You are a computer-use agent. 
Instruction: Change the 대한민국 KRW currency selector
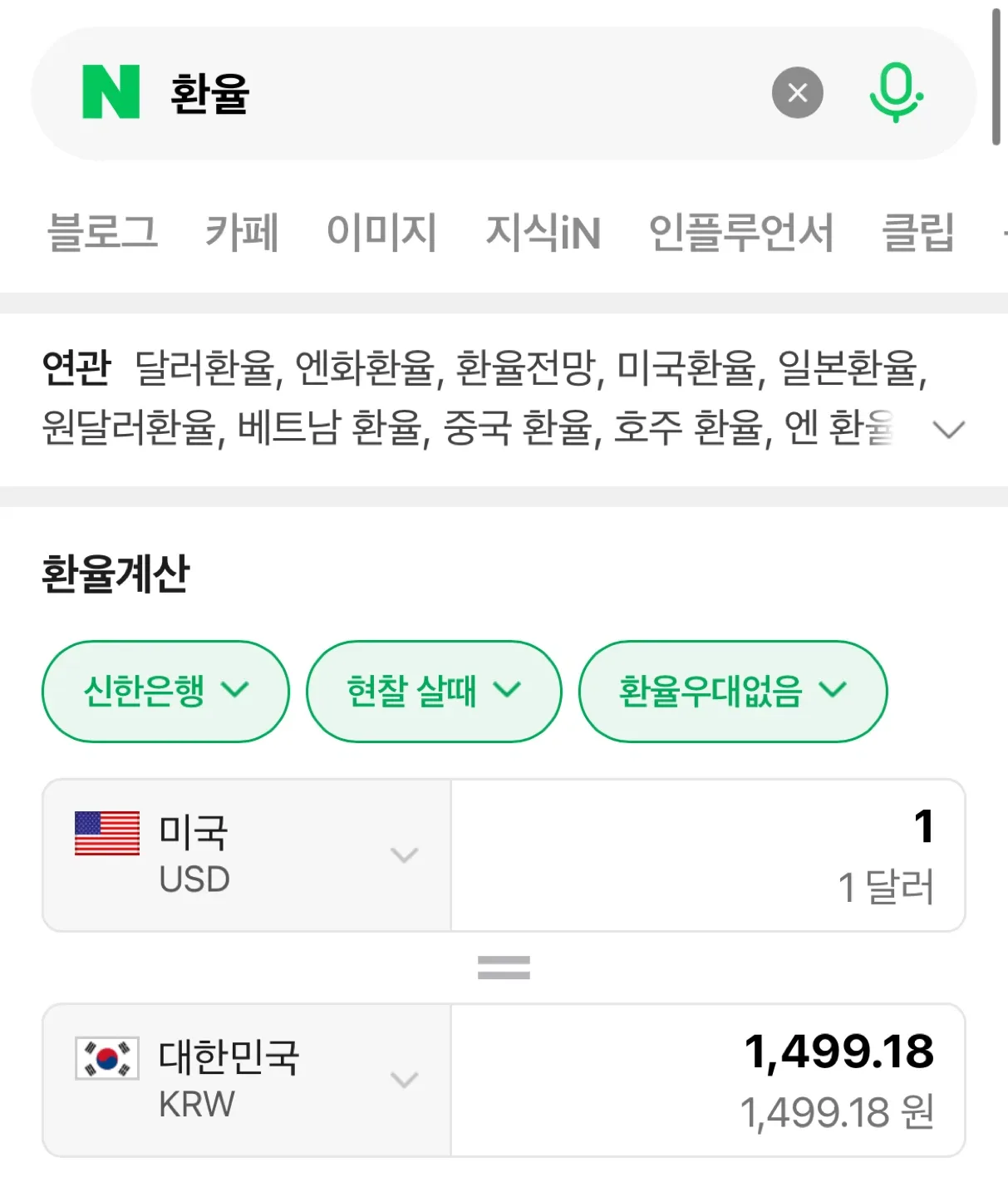point(247,1079)
